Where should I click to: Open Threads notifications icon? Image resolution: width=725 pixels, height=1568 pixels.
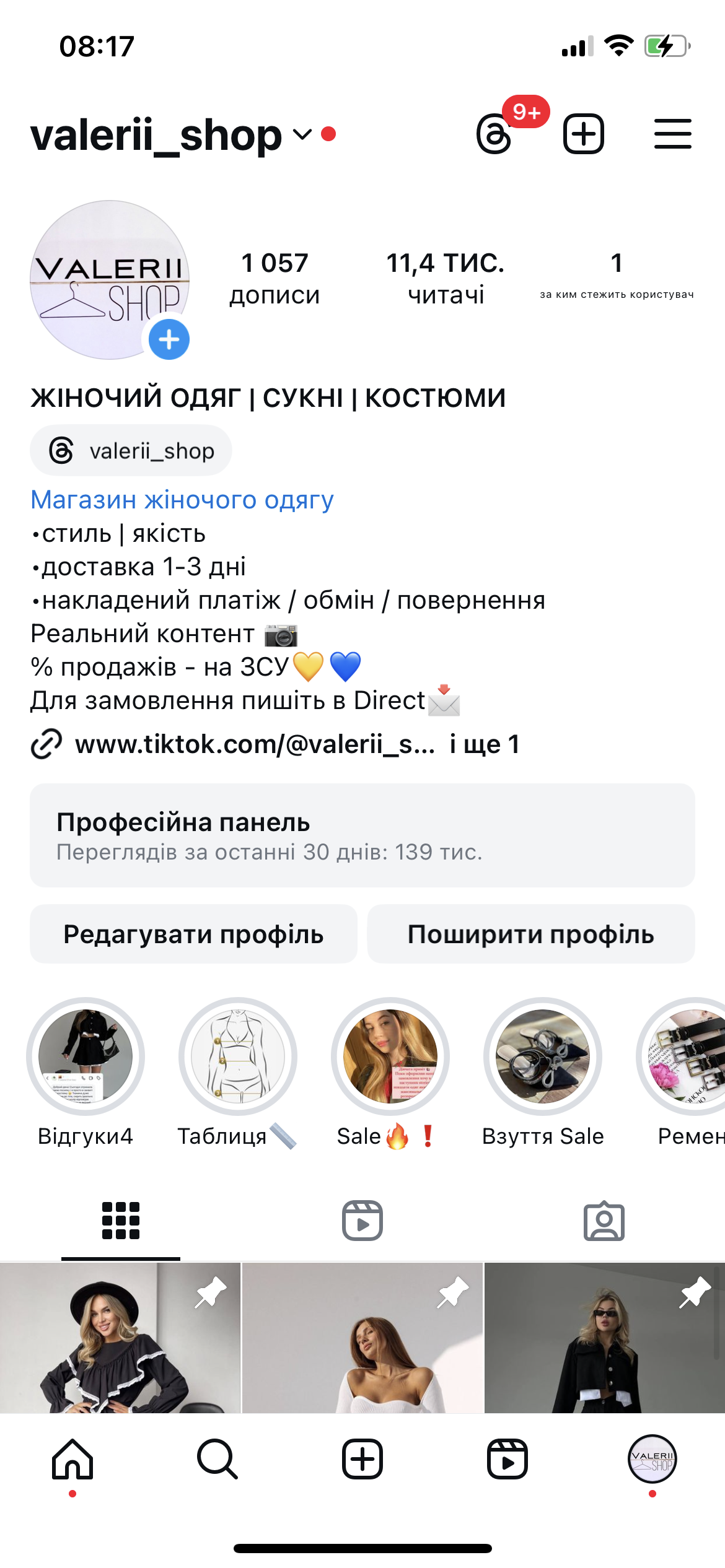[x=495, y=134]
